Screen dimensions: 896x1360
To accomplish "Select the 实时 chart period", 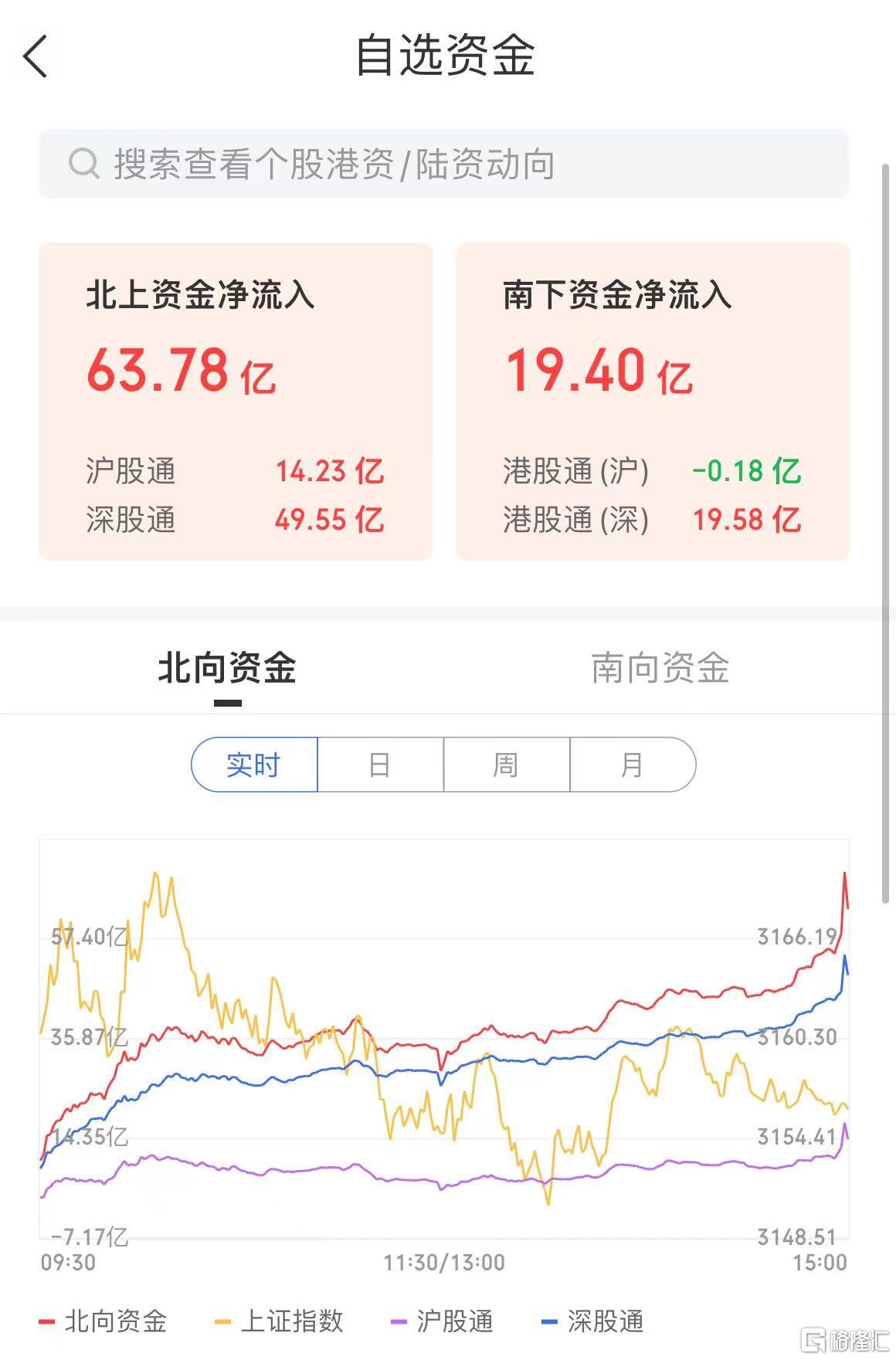I will [254, 765].
